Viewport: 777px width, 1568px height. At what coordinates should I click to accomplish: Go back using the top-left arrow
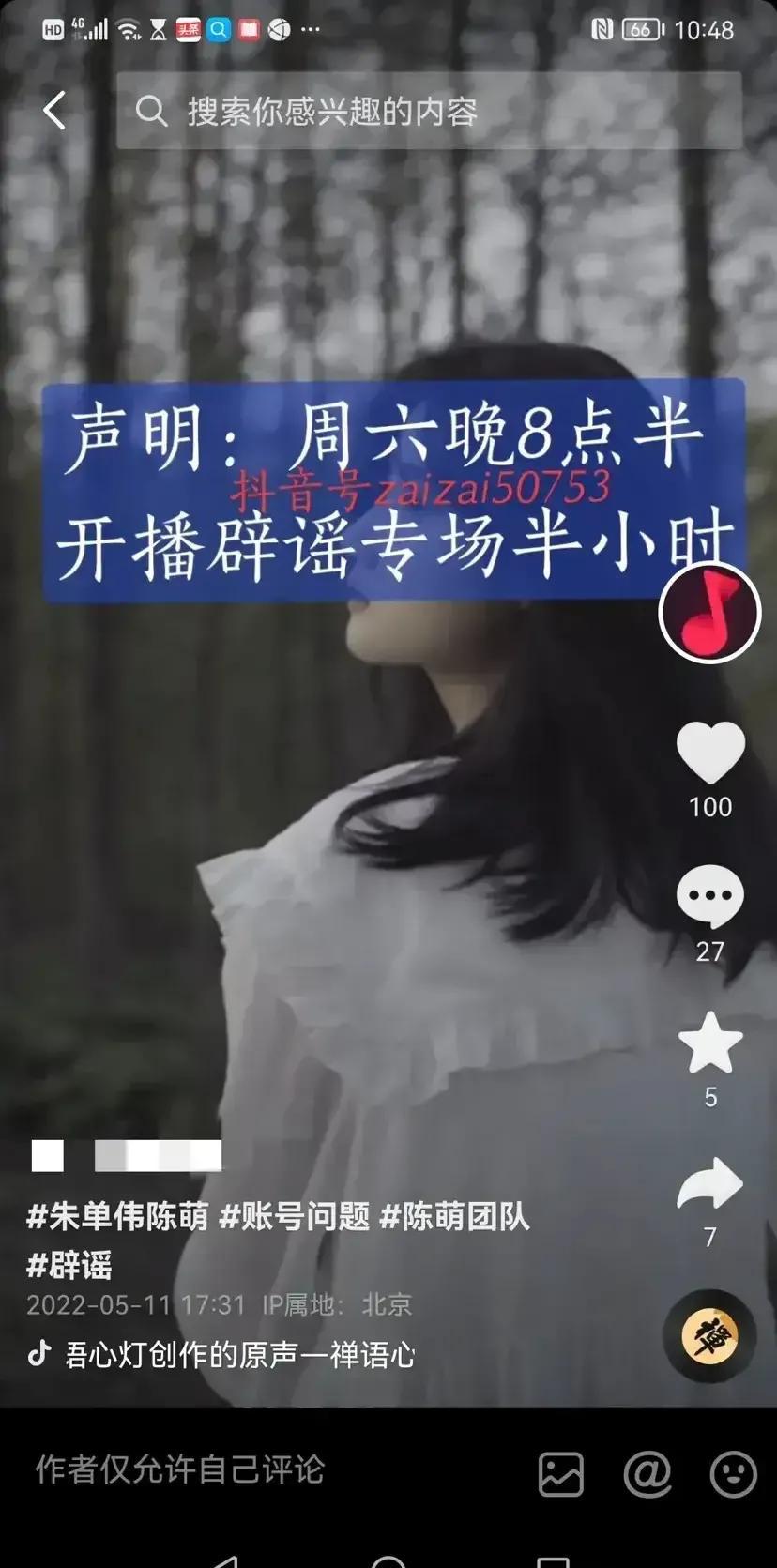(54, 111)
